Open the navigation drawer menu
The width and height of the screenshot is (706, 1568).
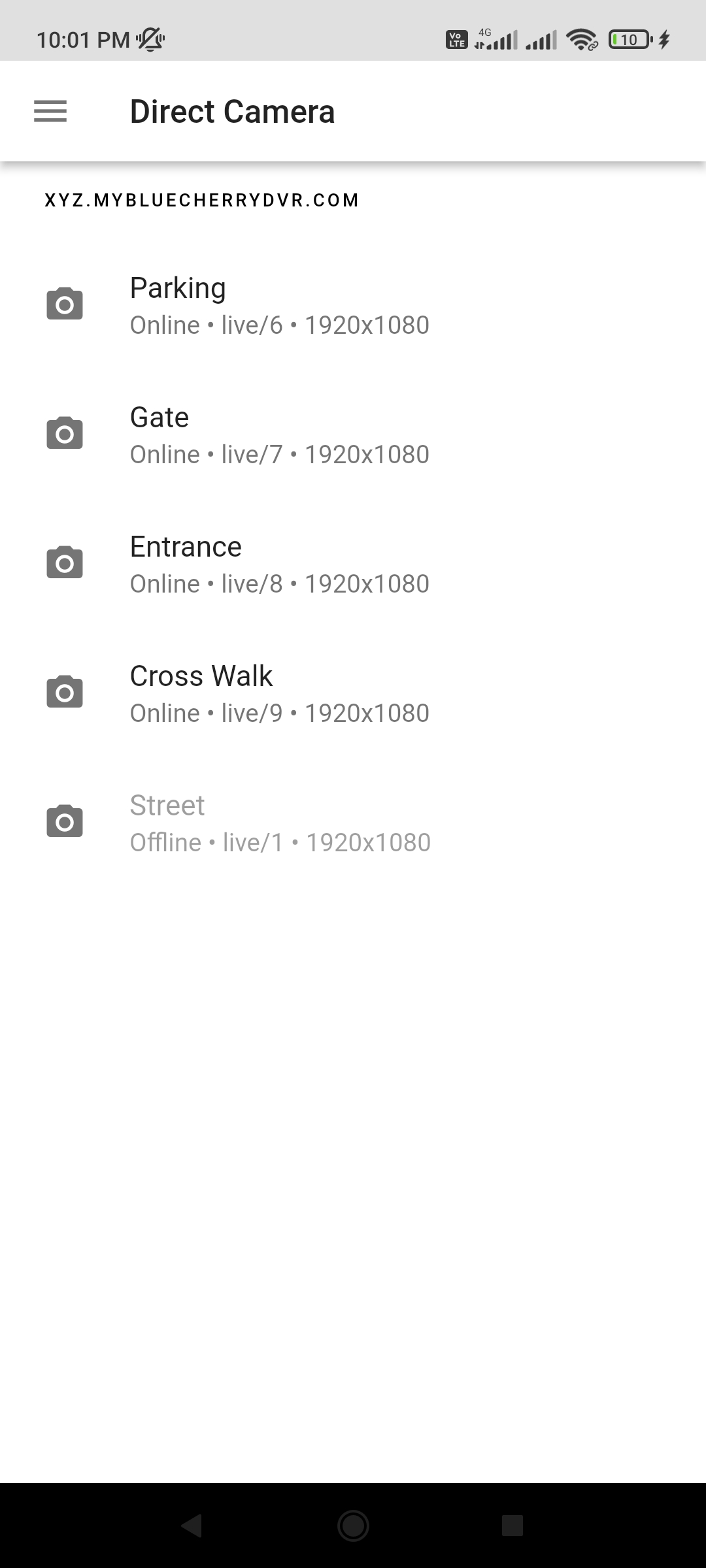tap(50, 111)
